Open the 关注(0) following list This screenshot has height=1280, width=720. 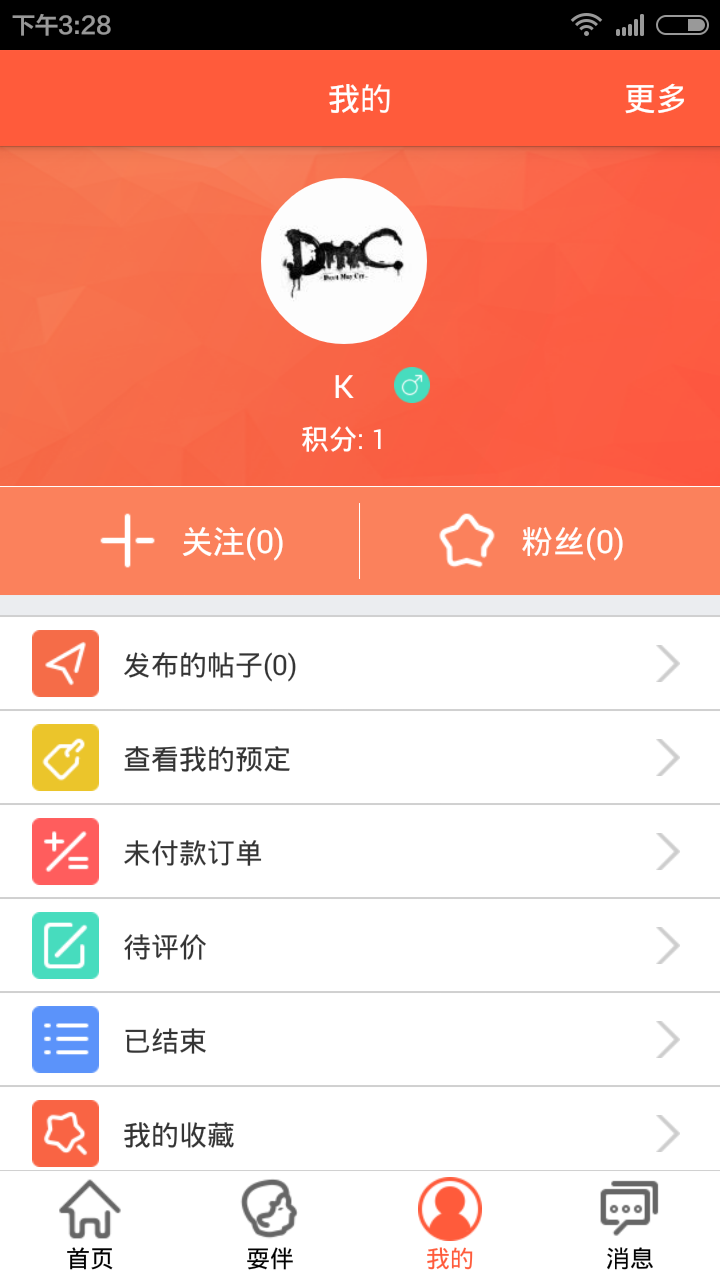pyautogui.click(x=190, y=542)
